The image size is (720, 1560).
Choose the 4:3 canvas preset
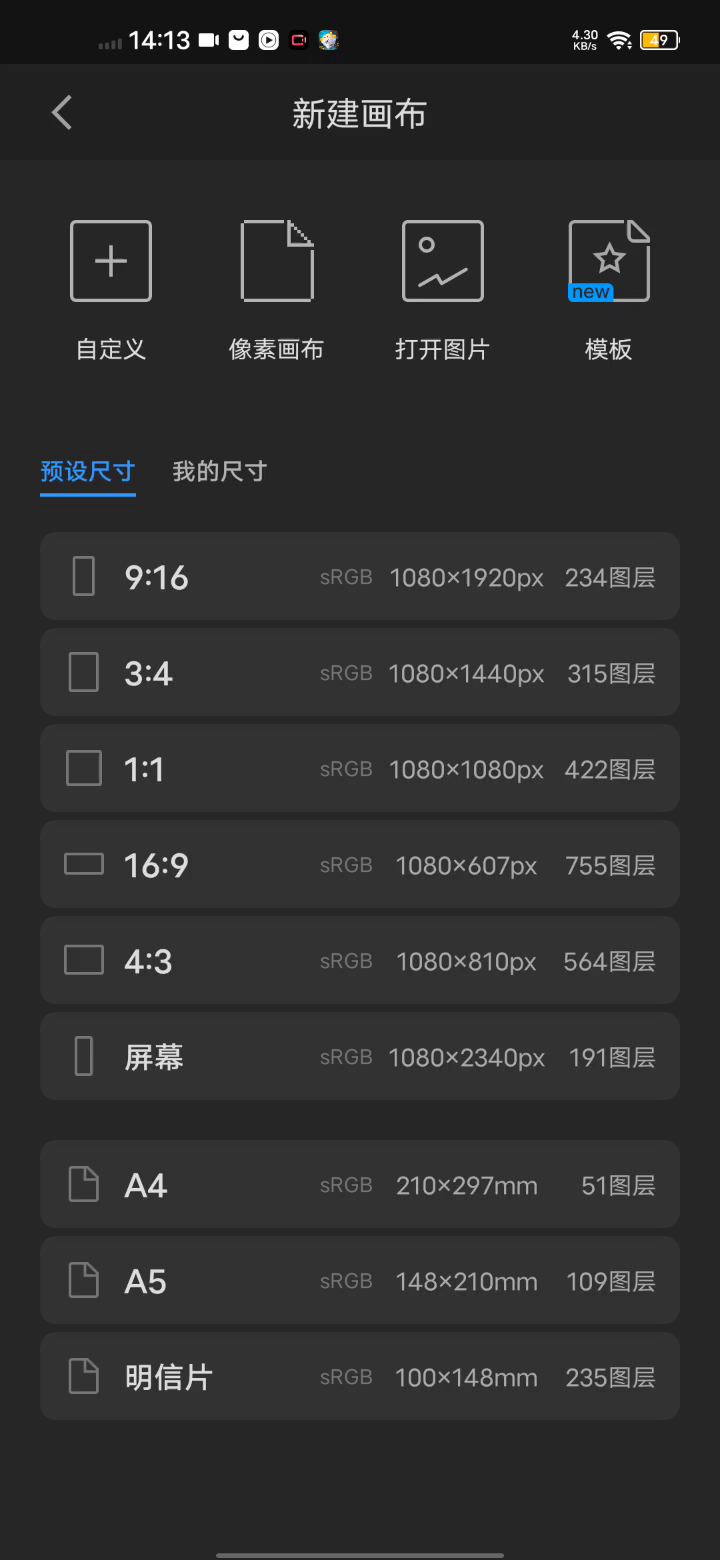360,961
